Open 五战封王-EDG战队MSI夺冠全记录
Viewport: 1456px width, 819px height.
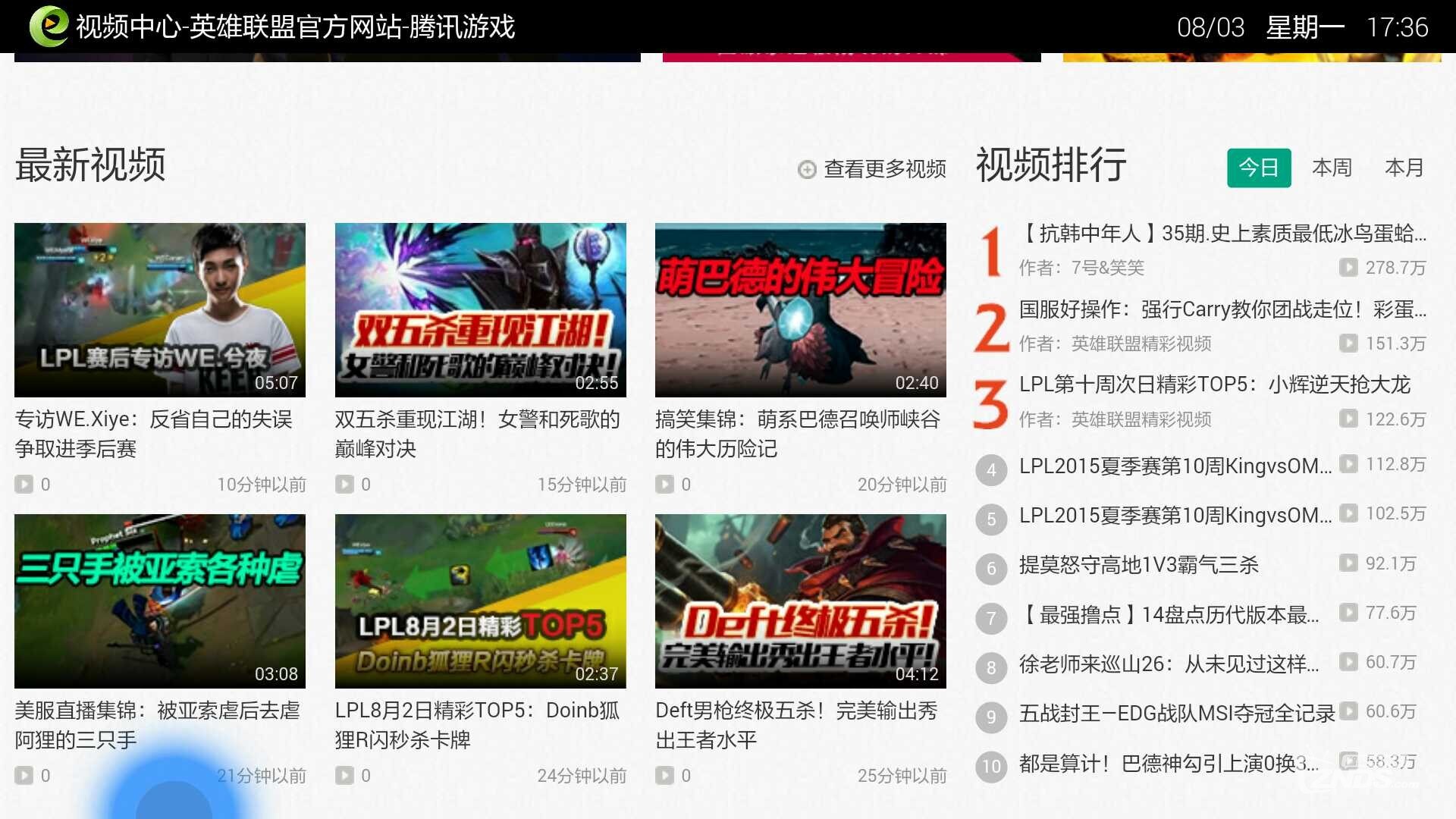1176,714
